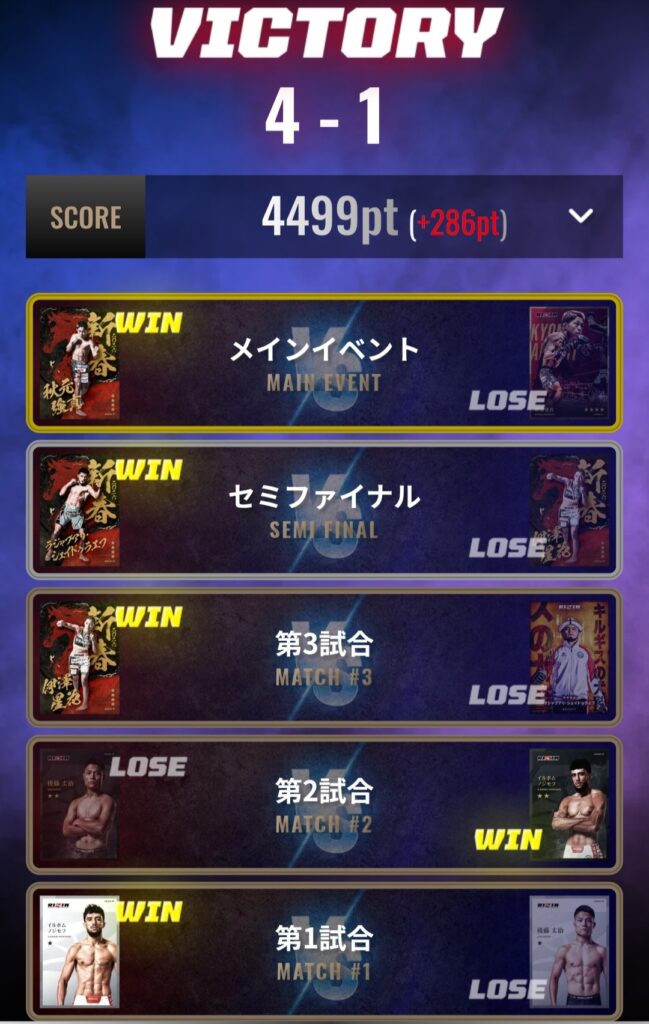Open the メインイベント match card

tap(324, 362)
